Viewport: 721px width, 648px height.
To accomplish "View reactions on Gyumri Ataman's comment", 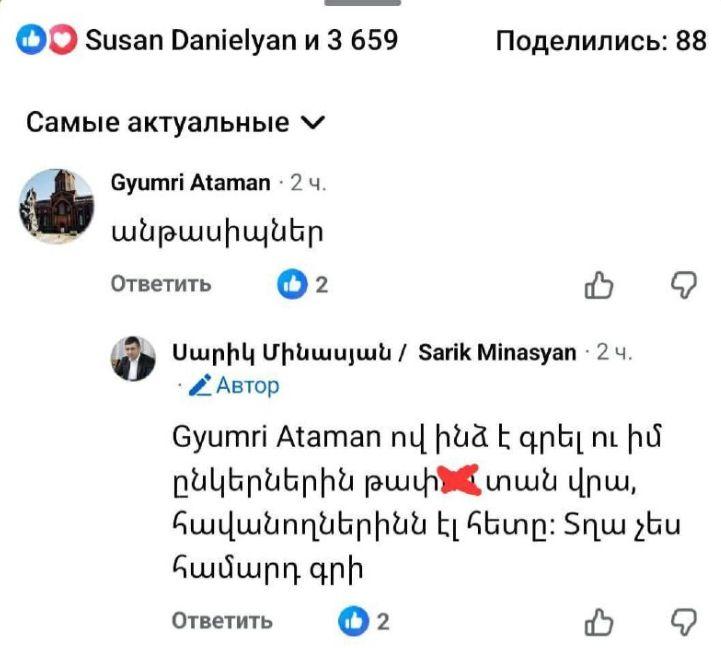I will point(302,285).
